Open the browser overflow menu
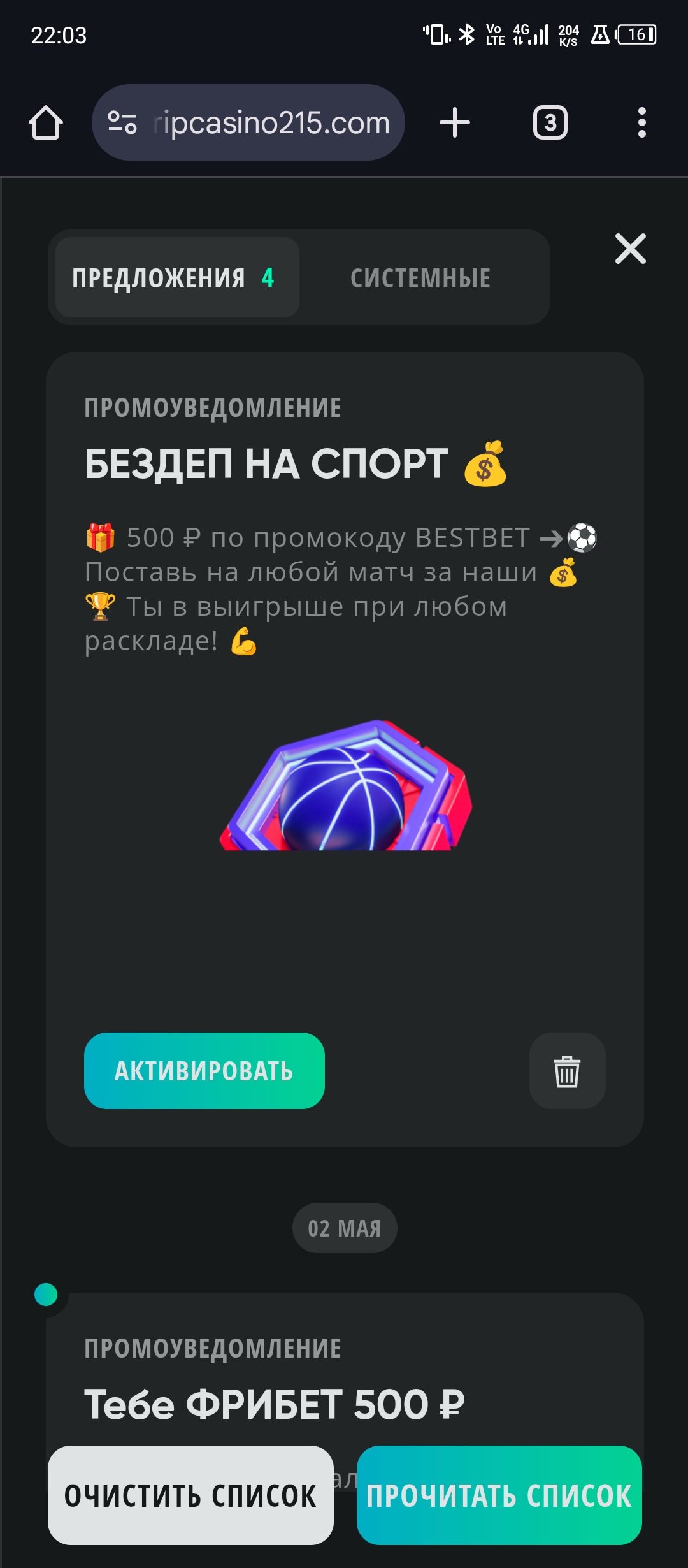 pyautogui.click(x=641, y=122)
